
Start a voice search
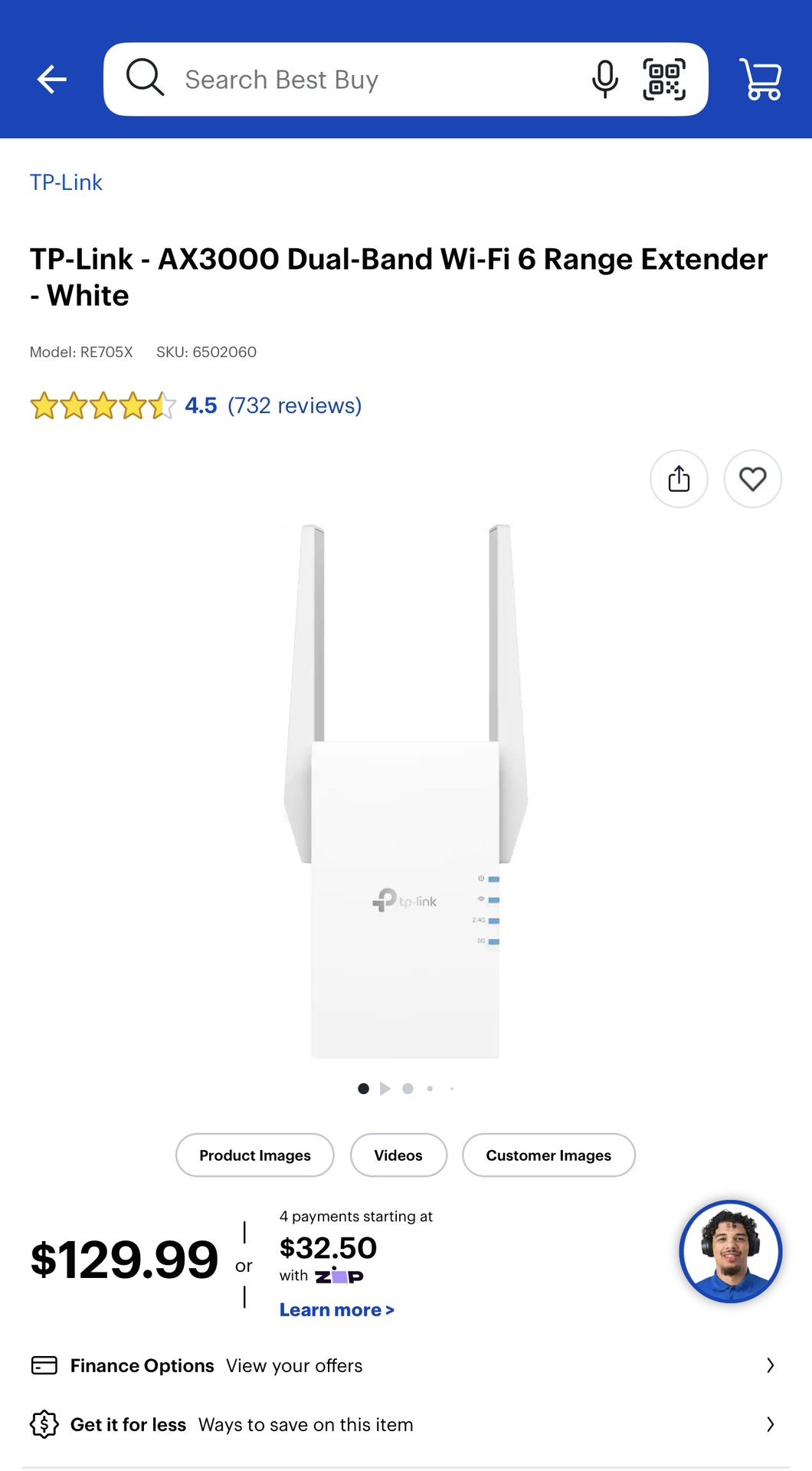click(x=604, y=79)
